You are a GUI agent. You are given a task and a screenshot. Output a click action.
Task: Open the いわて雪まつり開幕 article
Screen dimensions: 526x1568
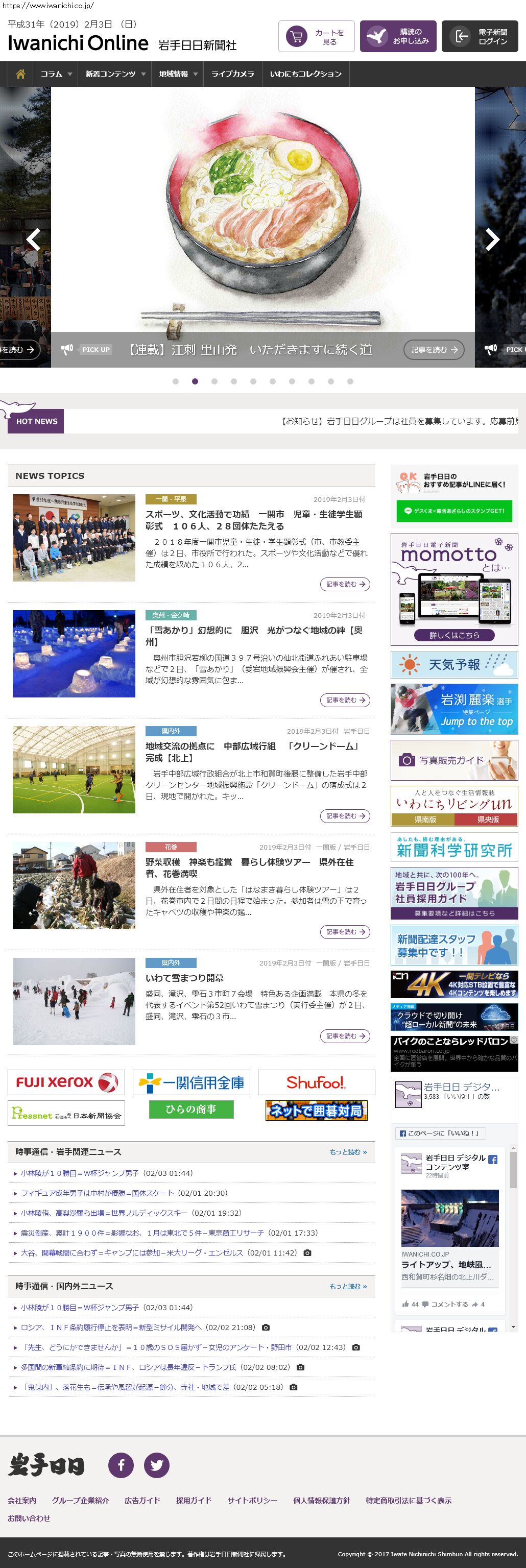coord(184,978)
